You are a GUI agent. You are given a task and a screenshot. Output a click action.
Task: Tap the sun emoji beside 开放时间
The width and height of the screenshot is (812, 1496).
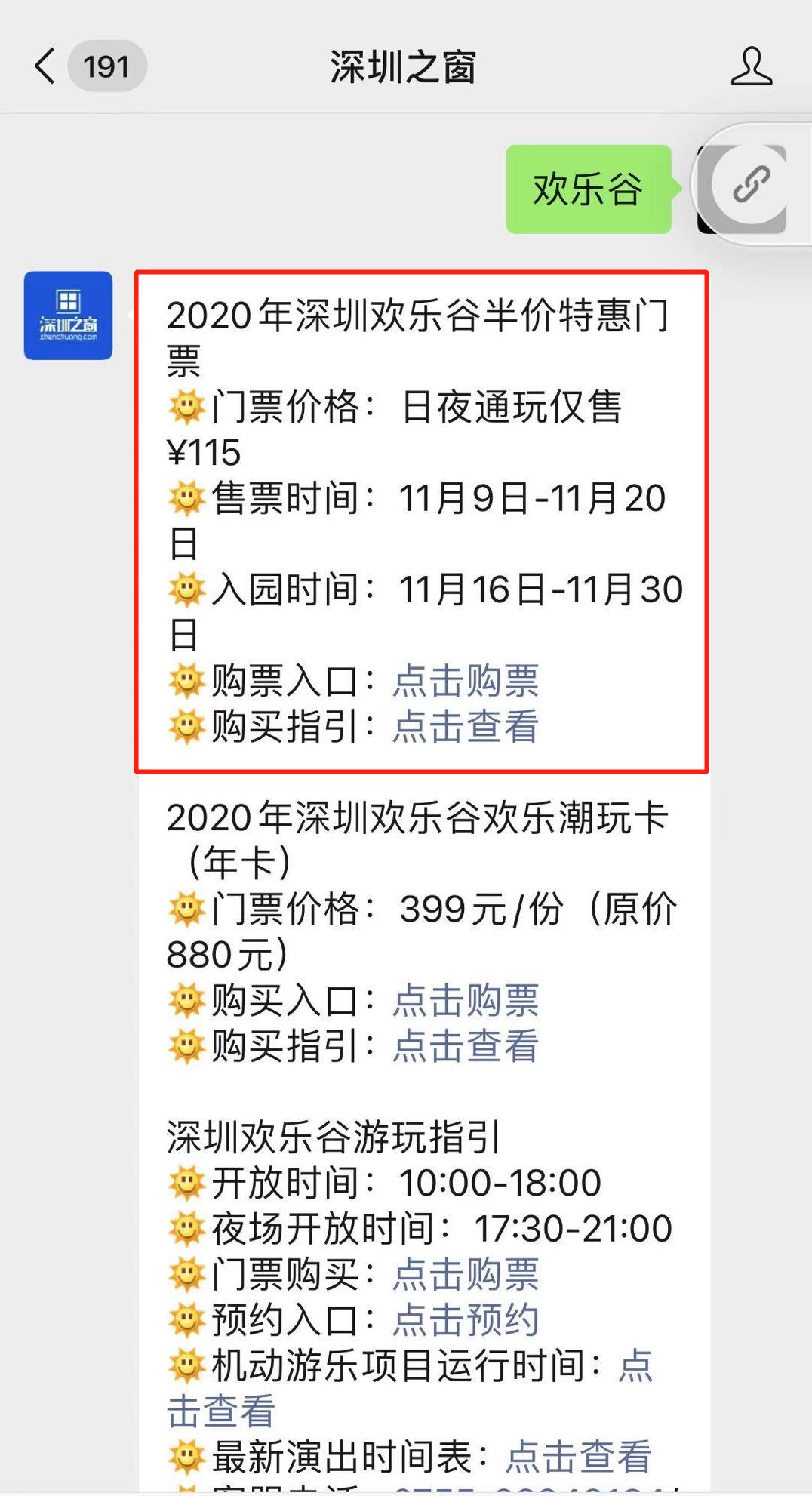(186, 1181)
